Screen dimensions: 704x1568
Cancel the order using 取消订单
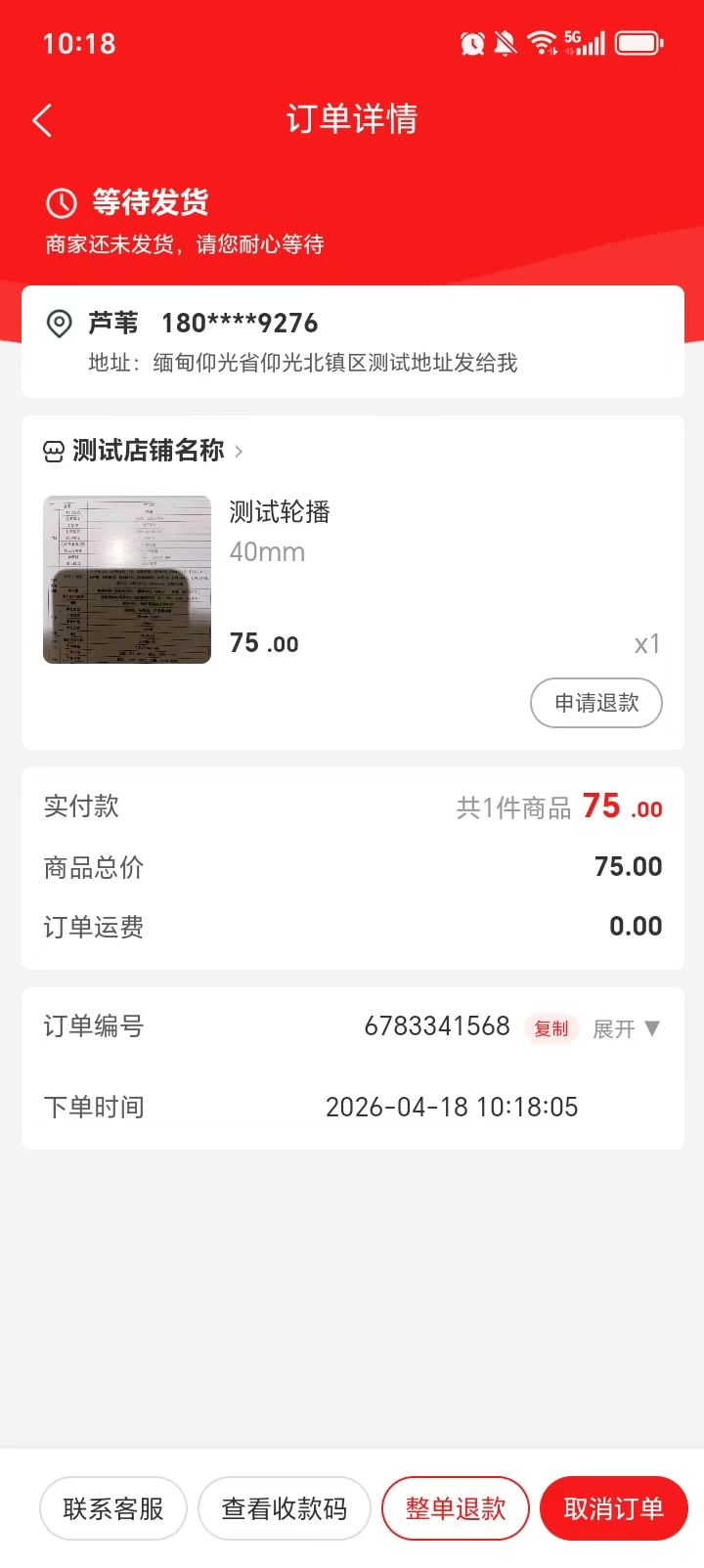615,1508
